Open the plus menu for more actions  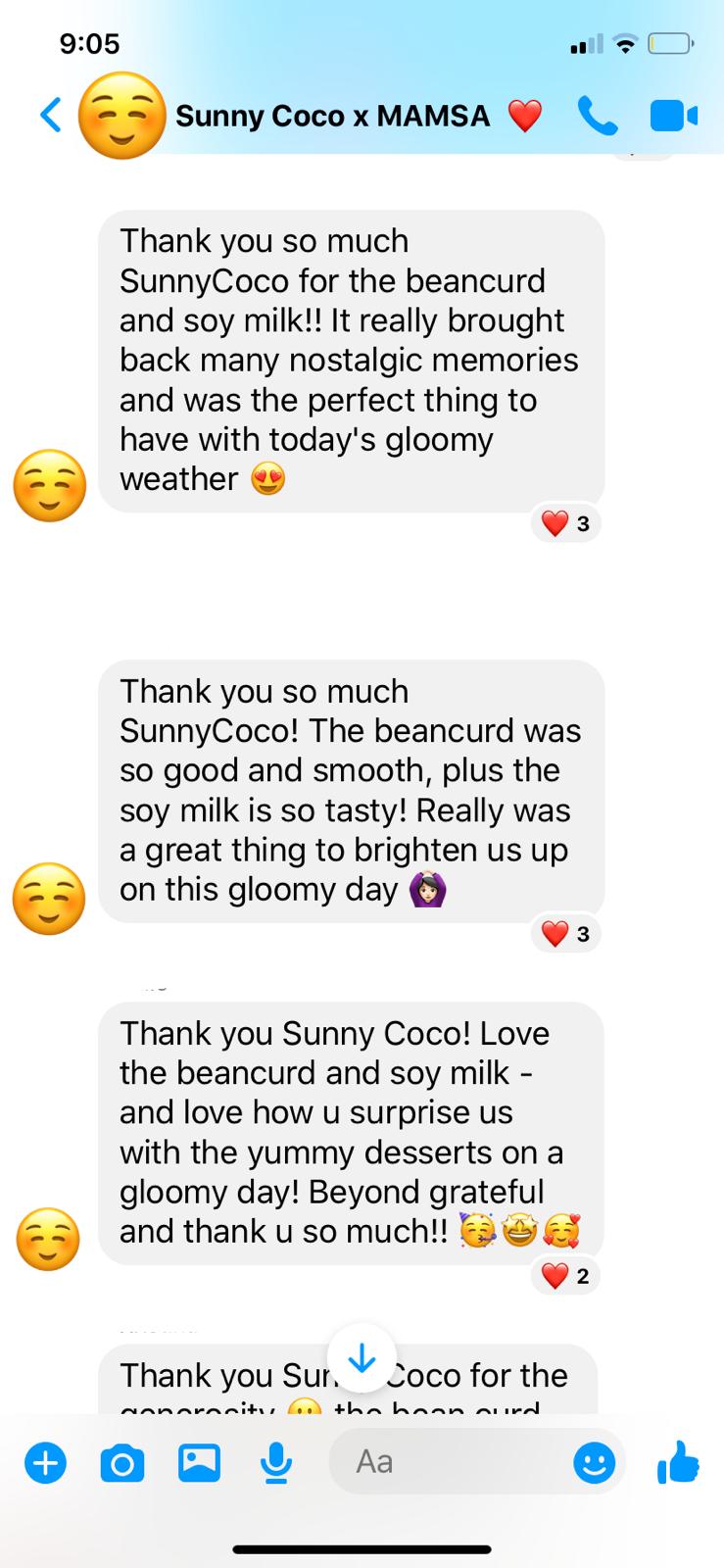45,1464
